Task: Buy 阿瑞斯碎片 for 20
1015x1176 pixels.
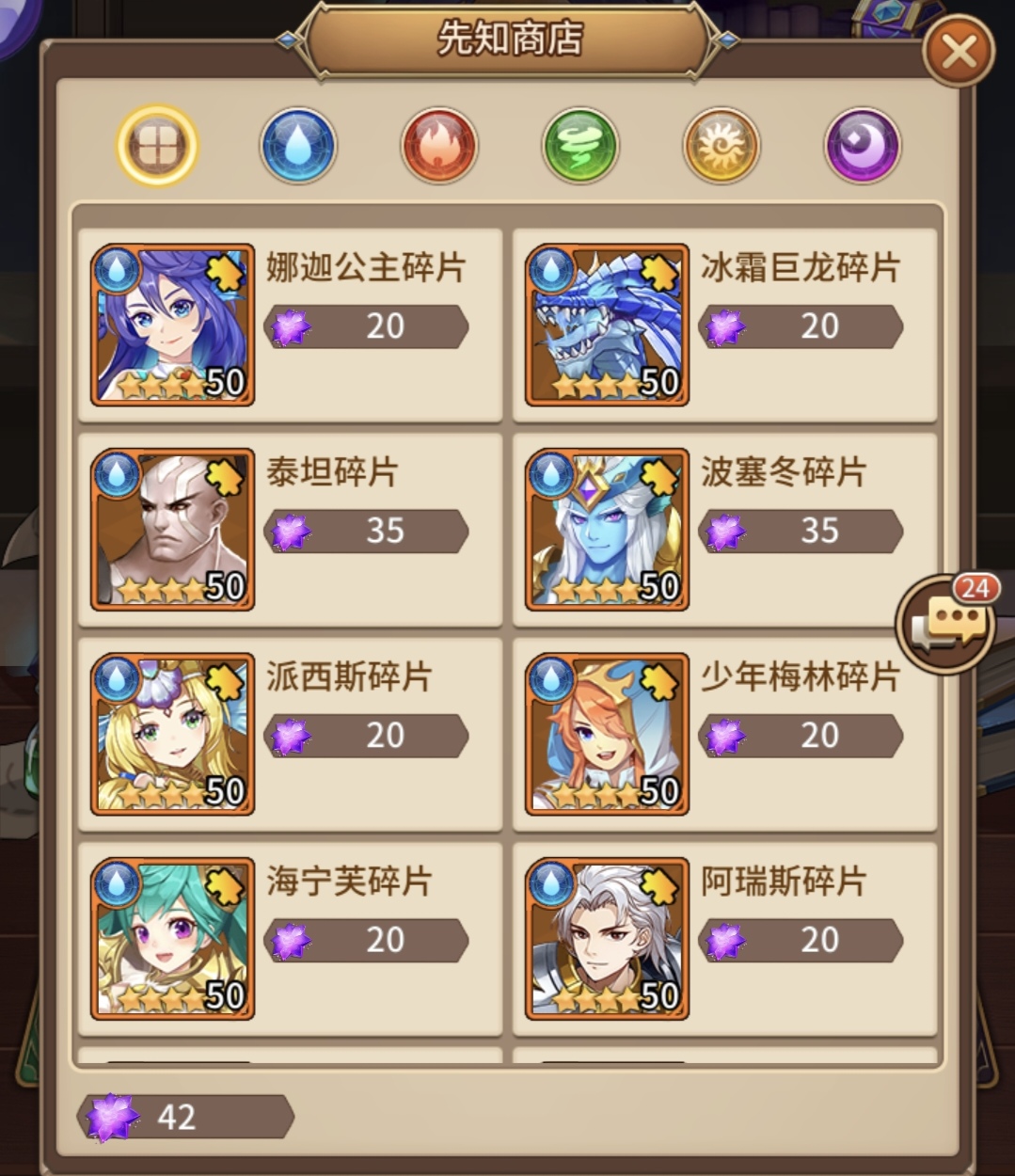Action: (801, 939)
